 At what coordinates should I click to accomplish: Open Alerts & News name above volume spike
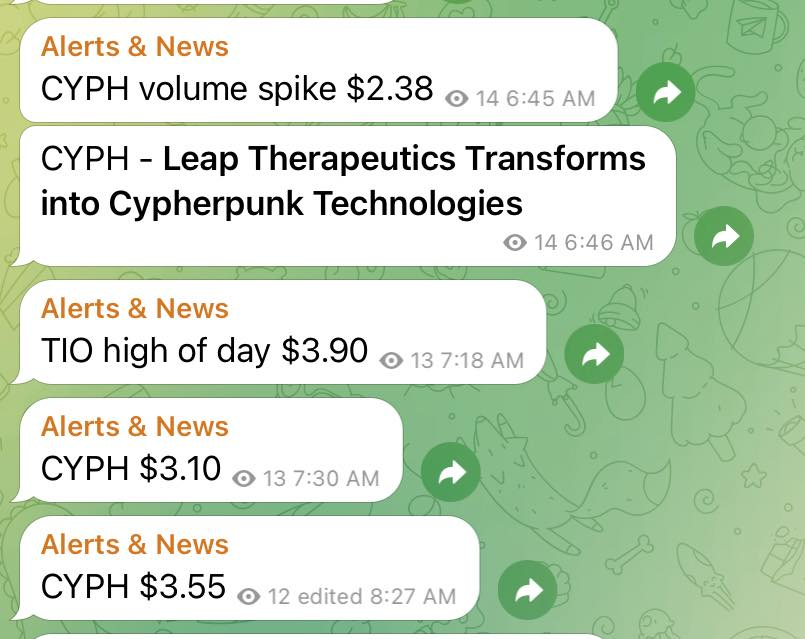pyautogui.click(x=135, y=47)
